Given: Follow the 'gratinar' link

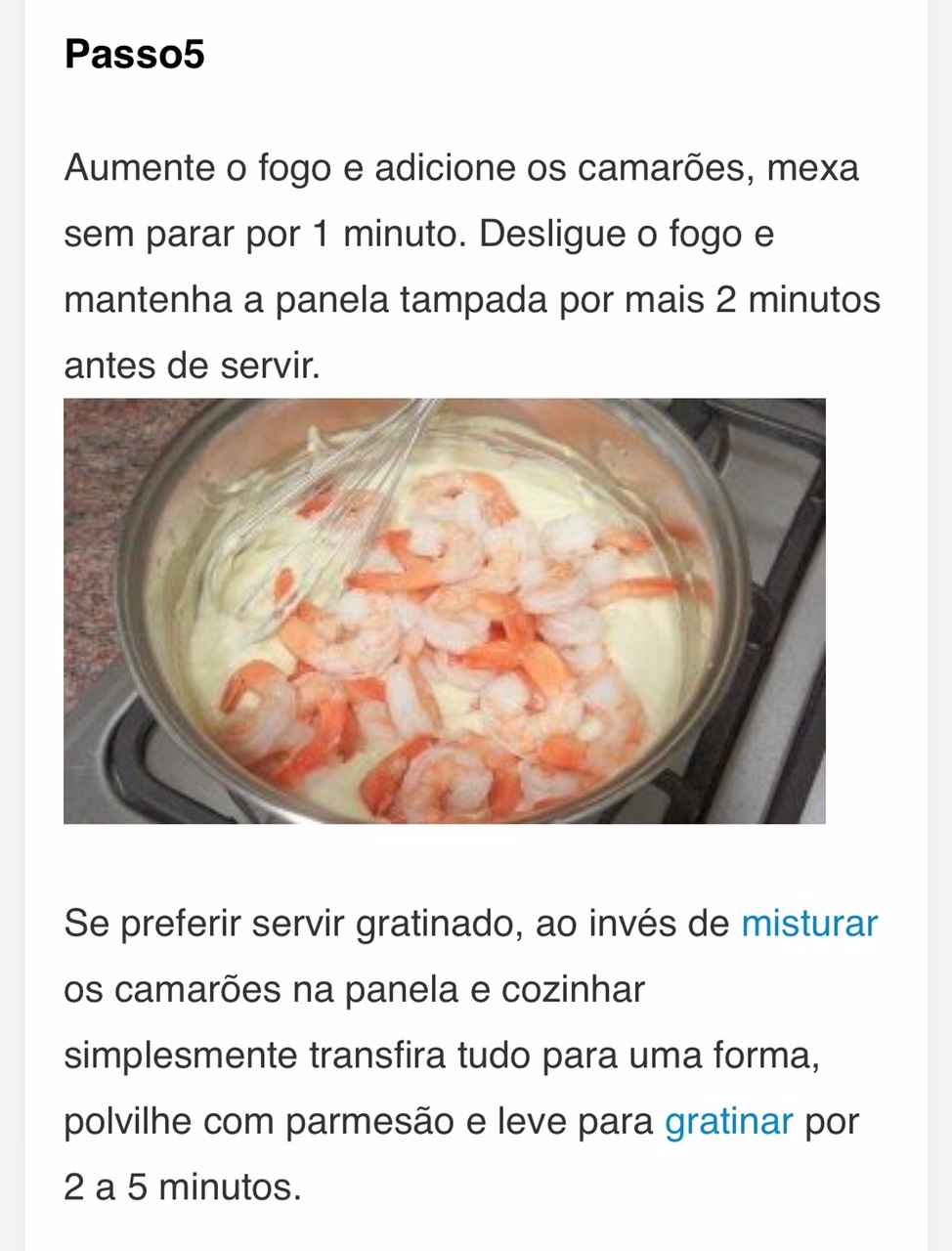Looking at the screenshot, I should coord(728,1121).
